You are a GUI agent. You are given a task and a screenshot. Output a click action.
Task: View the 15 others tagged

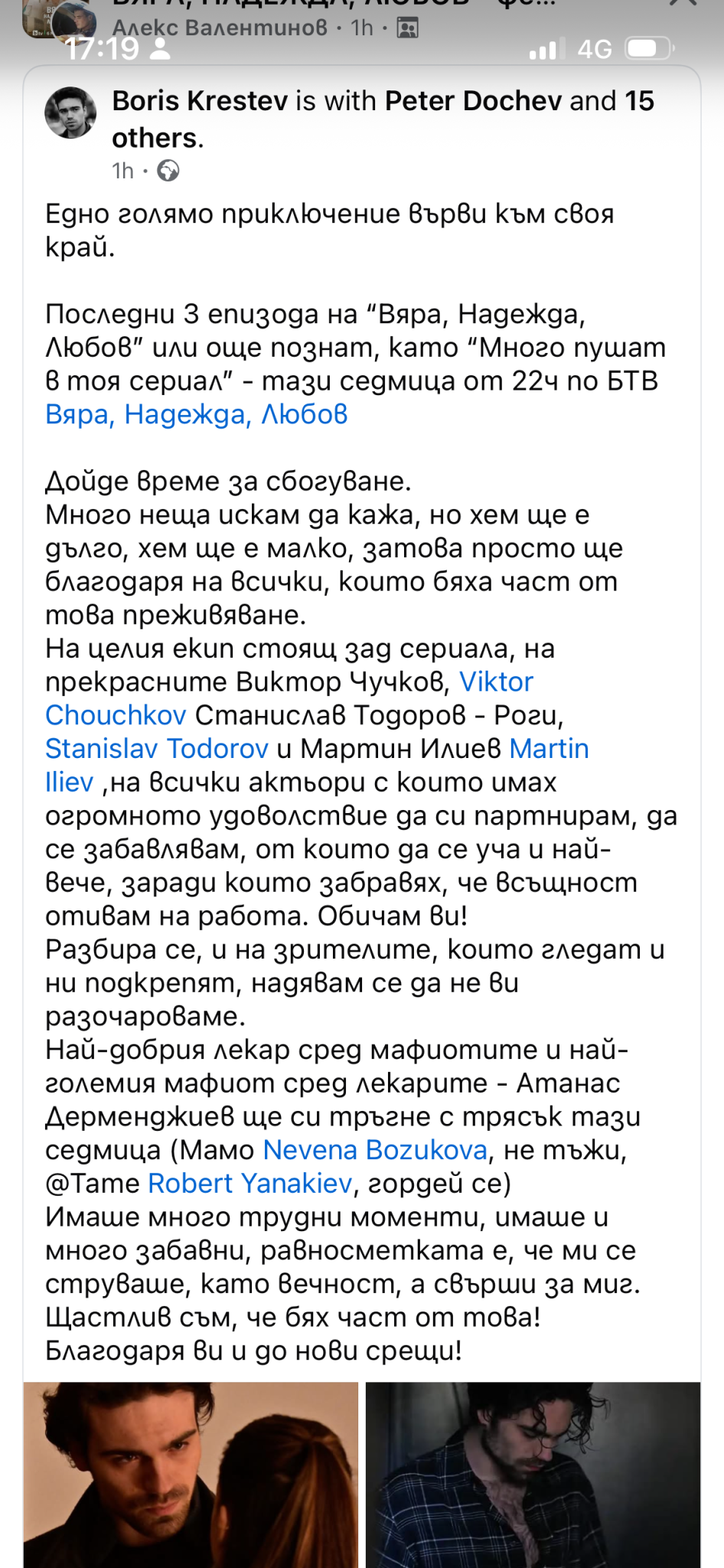point(383,119)
